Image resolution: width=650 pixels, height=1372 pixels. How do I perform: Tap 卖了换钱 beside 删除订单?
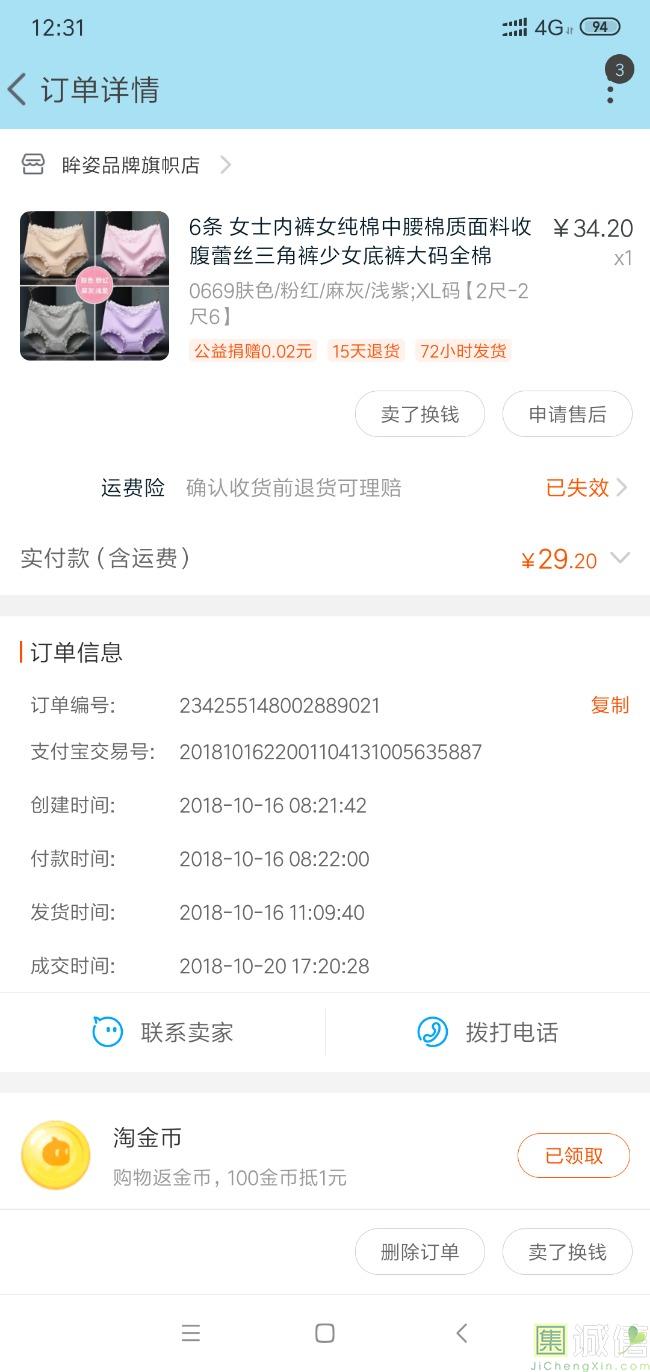(567, 1252)
